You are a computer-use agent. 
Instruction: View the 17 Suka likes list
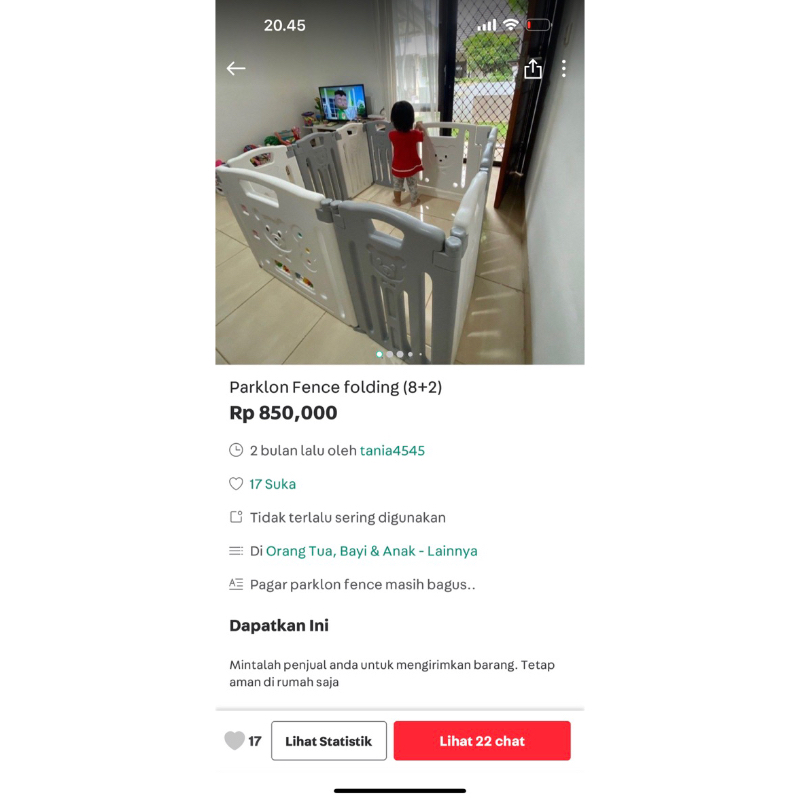coord(272,484)
